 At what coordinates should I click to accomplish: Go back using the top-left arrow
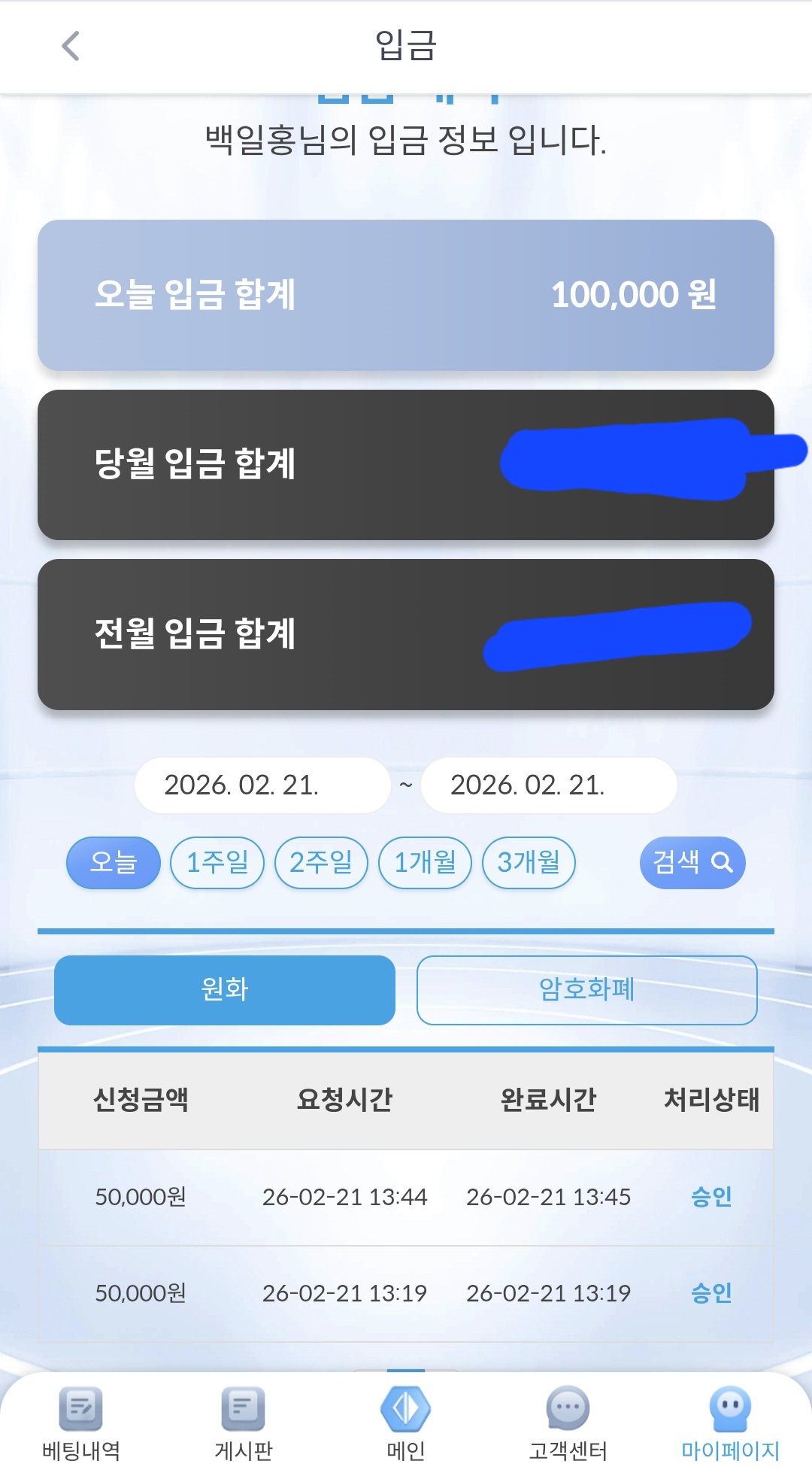point(71,46)
